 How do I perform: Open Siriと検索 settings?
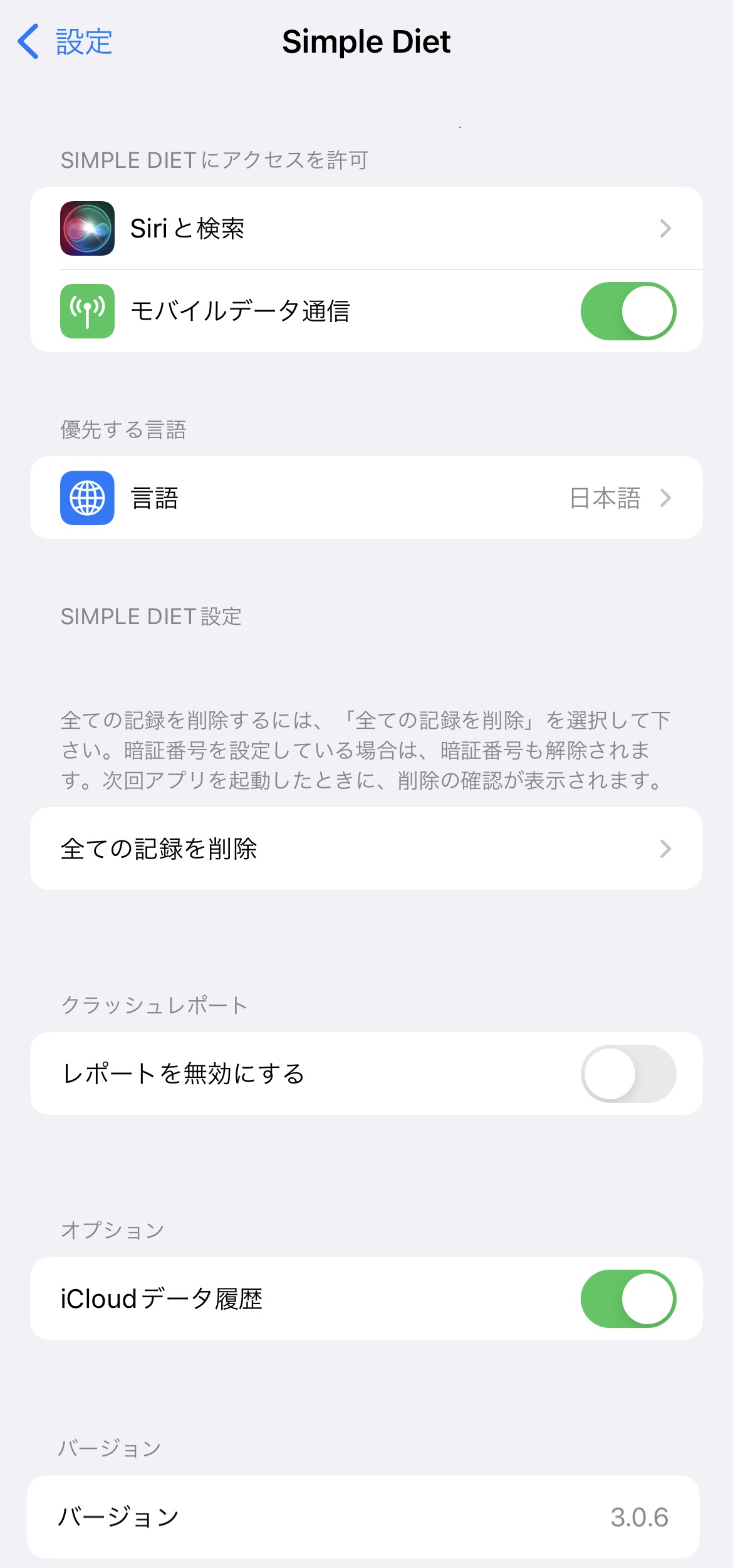[366, 228]
